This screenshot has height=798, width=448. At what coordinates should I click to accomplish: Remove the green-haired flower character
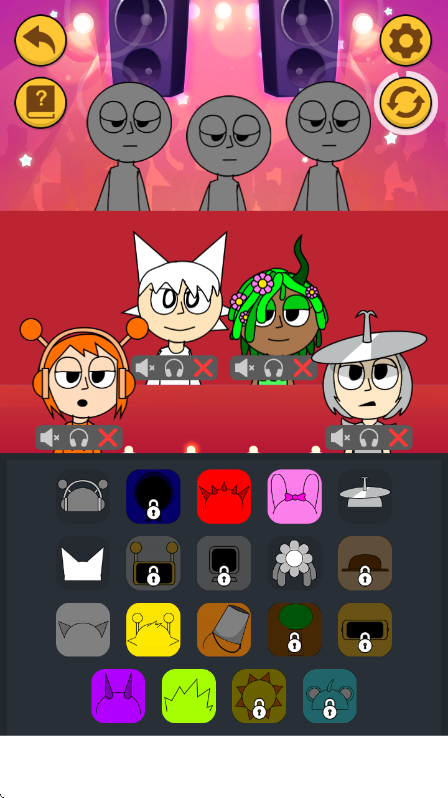pyautogui.click(x=303, y=368)
